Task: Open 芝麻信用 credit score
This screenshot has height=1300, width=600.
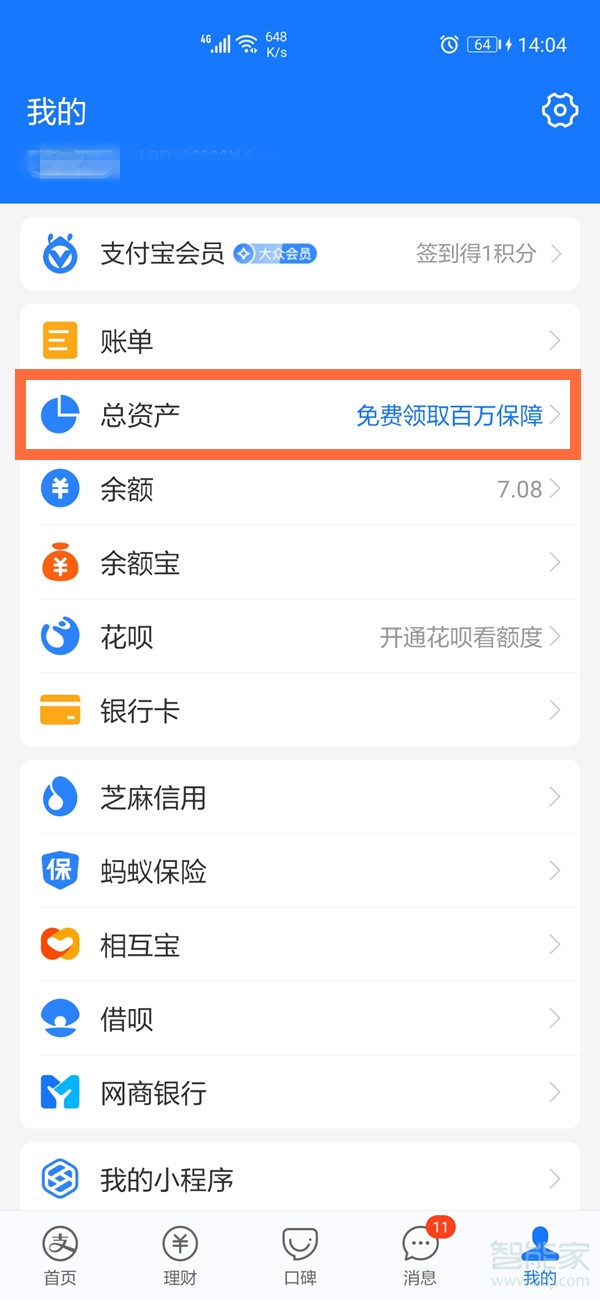Action: click(300, 797)
